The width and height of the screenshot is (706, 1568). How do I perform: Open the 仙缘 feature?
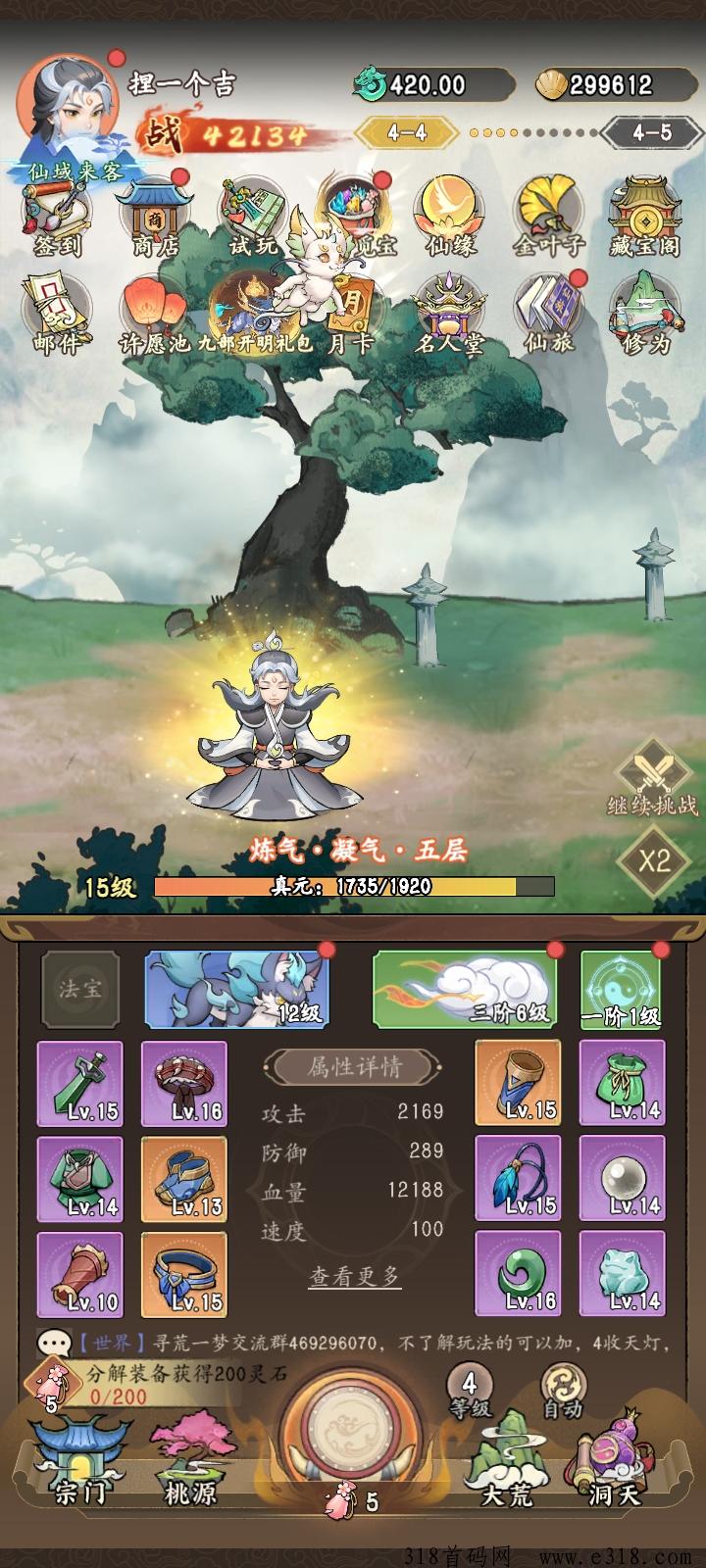coord(450,219)
